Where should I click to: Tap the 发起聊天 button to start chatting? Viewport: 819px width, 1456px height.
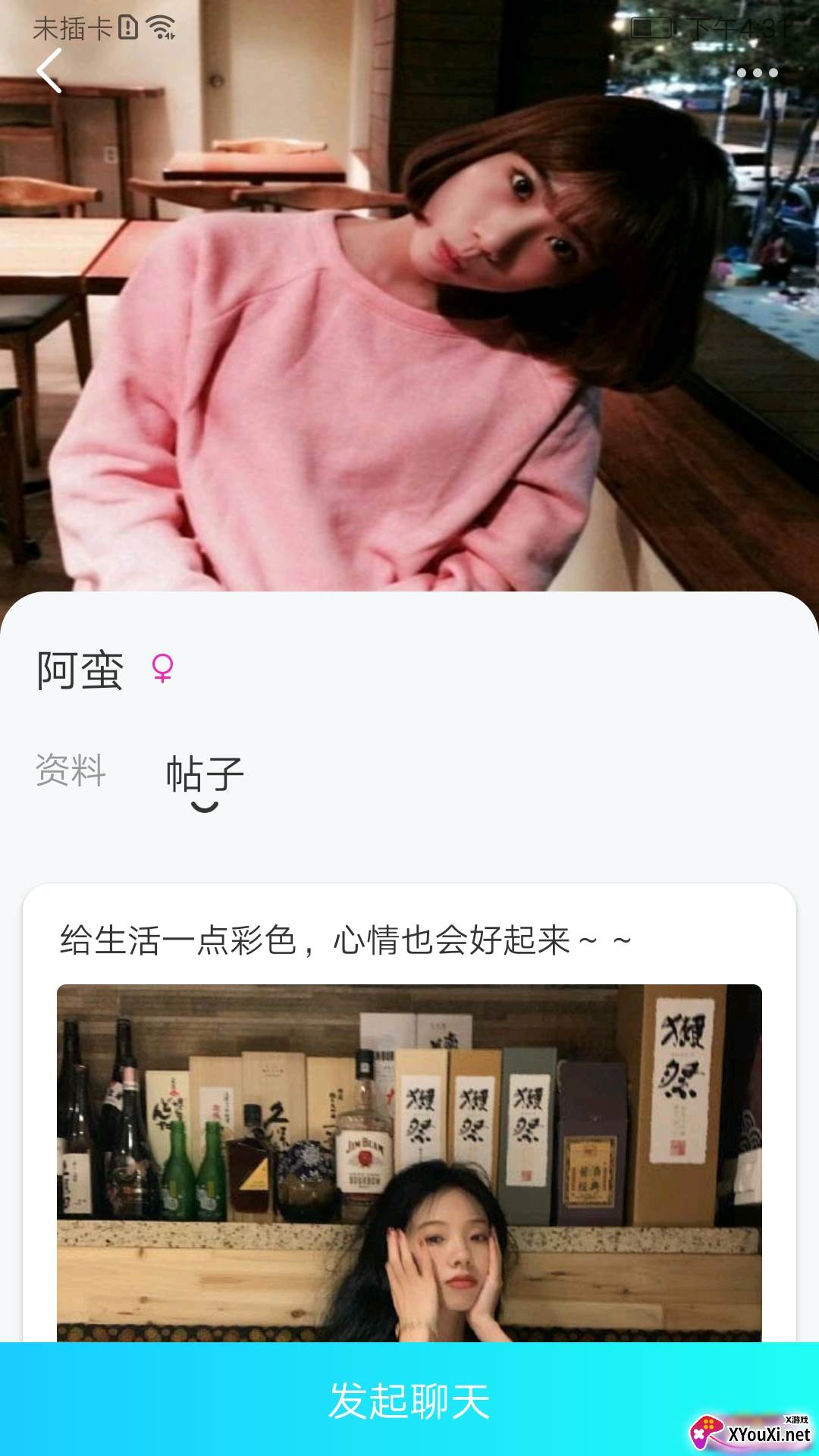point(409,1400)
